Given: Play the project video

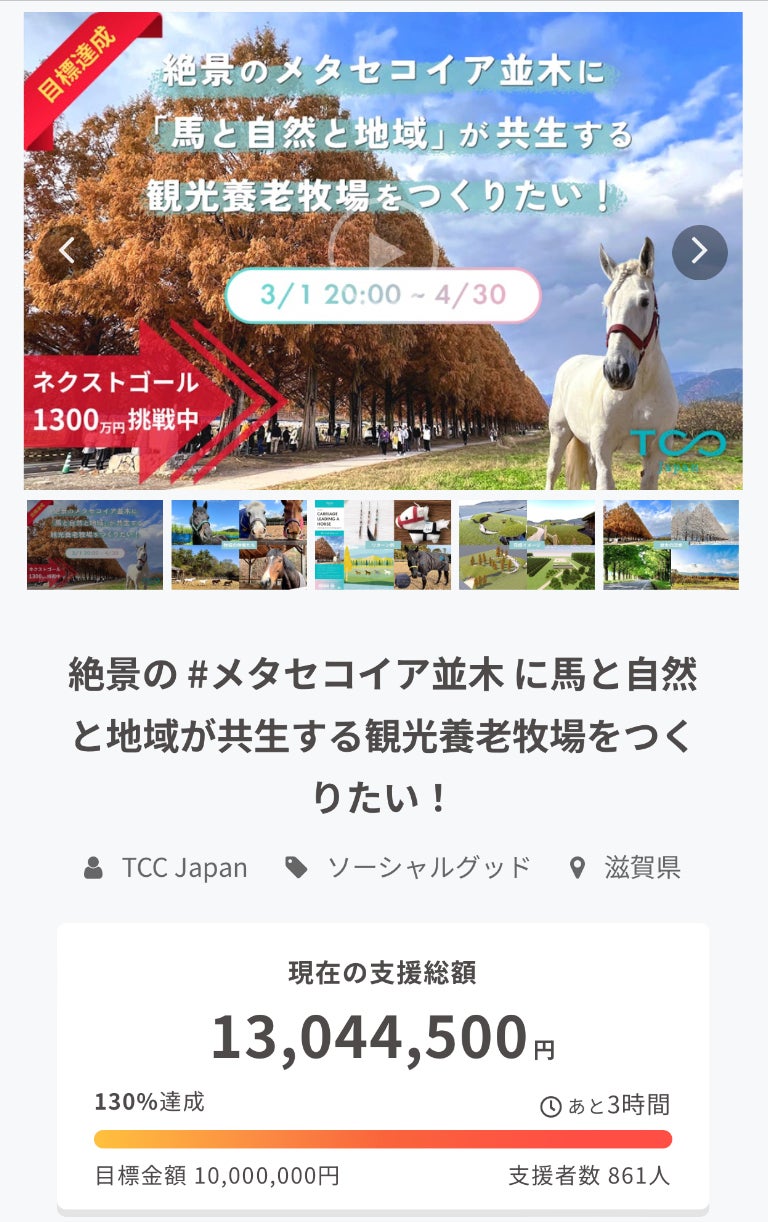Looking at the screenshot, I should click(383, 250).
